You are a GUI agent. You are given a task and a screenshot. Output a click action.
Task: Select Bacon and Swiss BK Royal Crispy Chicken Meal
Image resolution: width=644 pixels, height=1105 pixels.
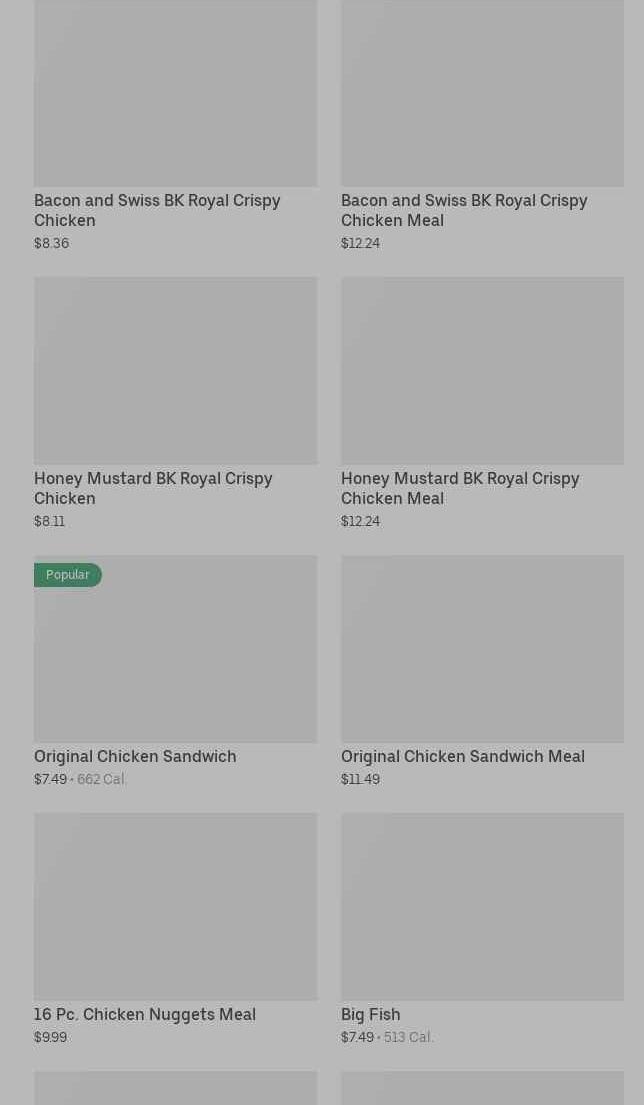[x=482, y=120]
